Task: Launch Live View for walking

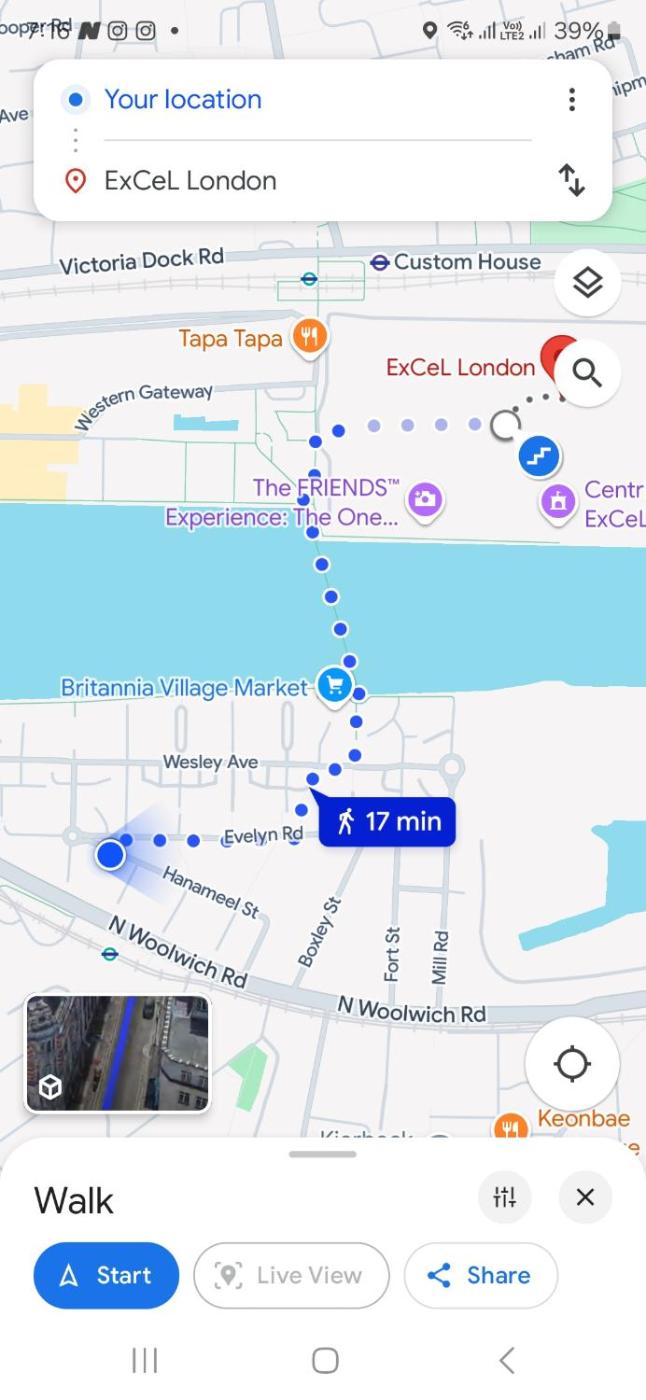Action: (x=291, y=1275)
